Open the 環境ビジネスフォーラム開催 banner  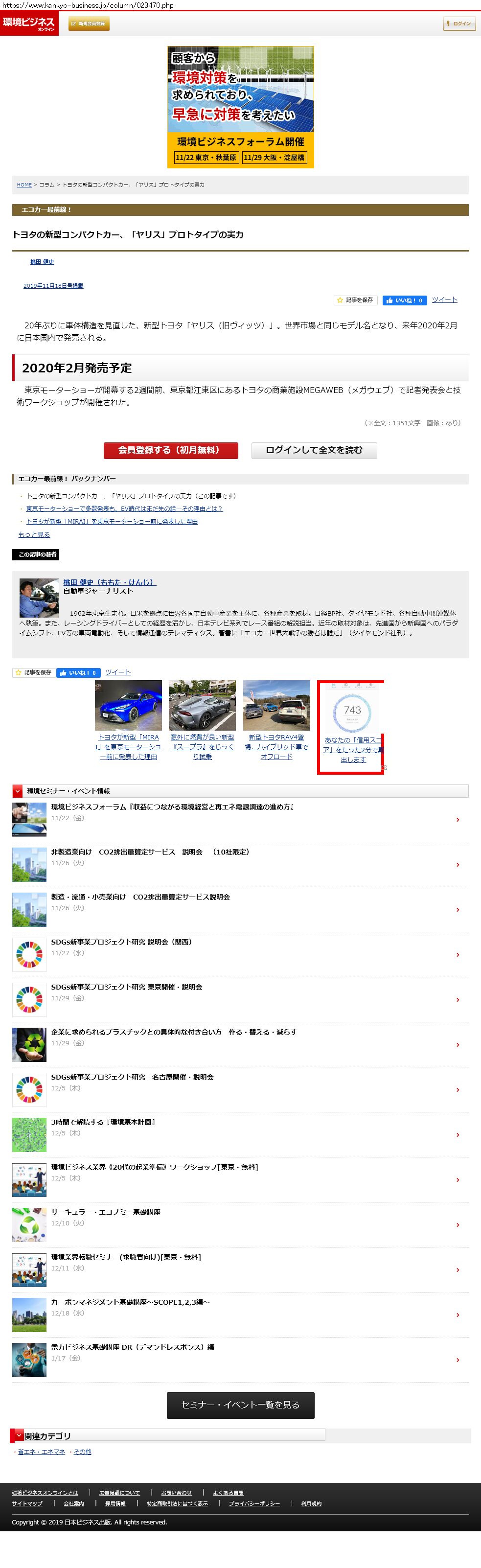coord(241,107)
